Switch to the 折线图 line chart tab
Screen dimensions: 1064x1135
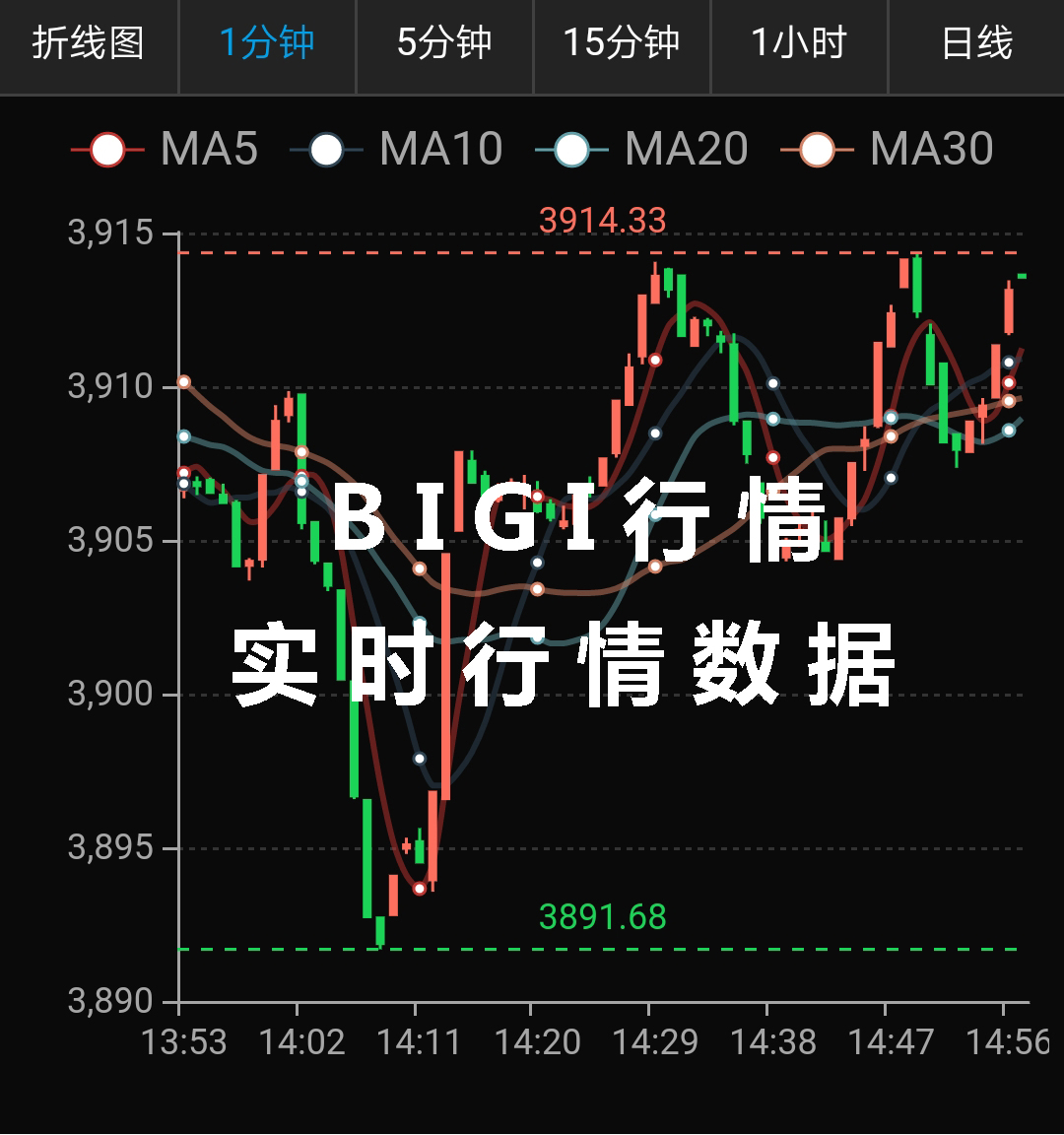tap(89, 44)
